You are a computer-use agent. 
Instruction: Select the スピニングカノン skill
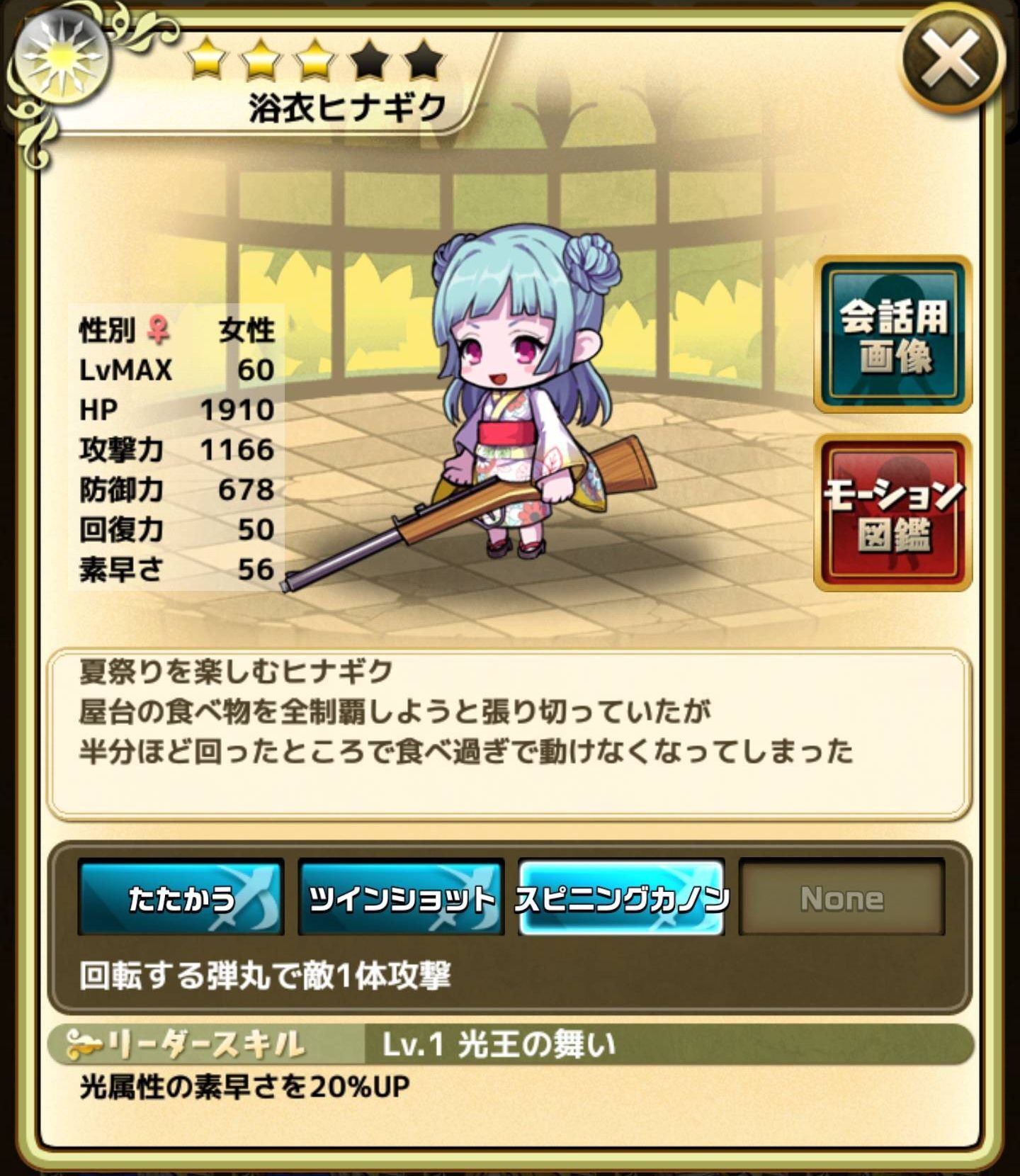(621, 897)
